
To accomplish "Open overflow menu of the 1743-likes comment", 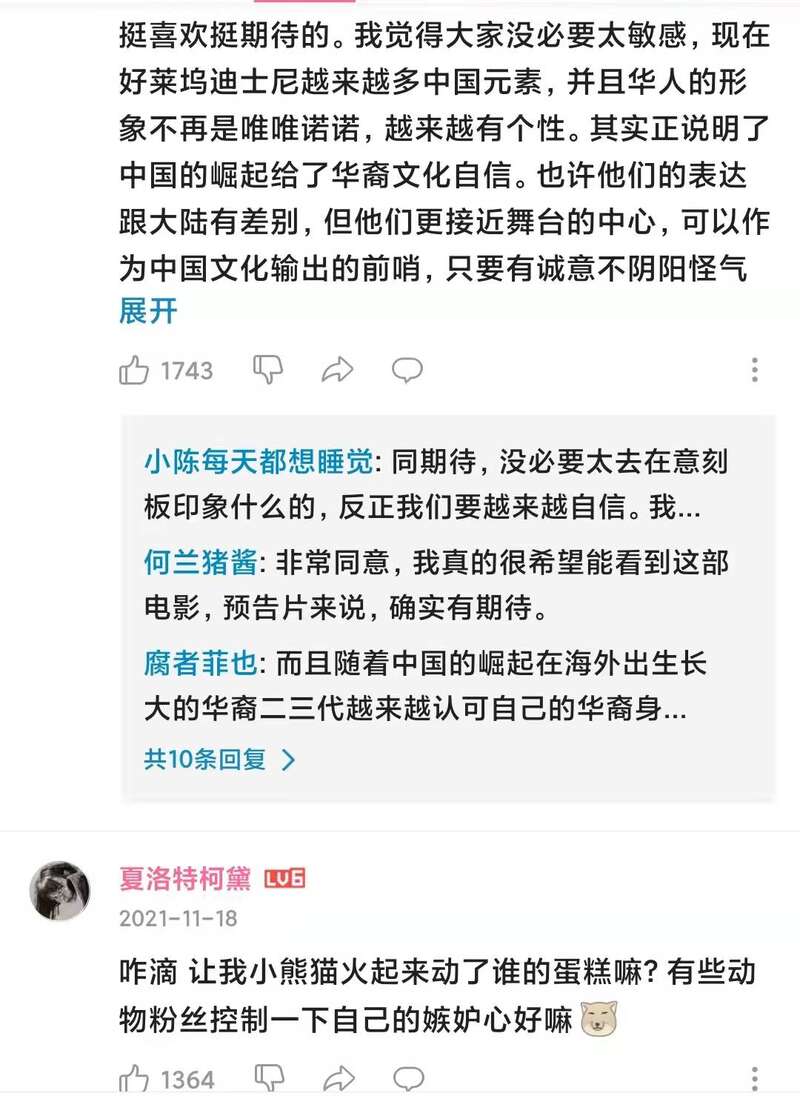I will coord(755,371).
